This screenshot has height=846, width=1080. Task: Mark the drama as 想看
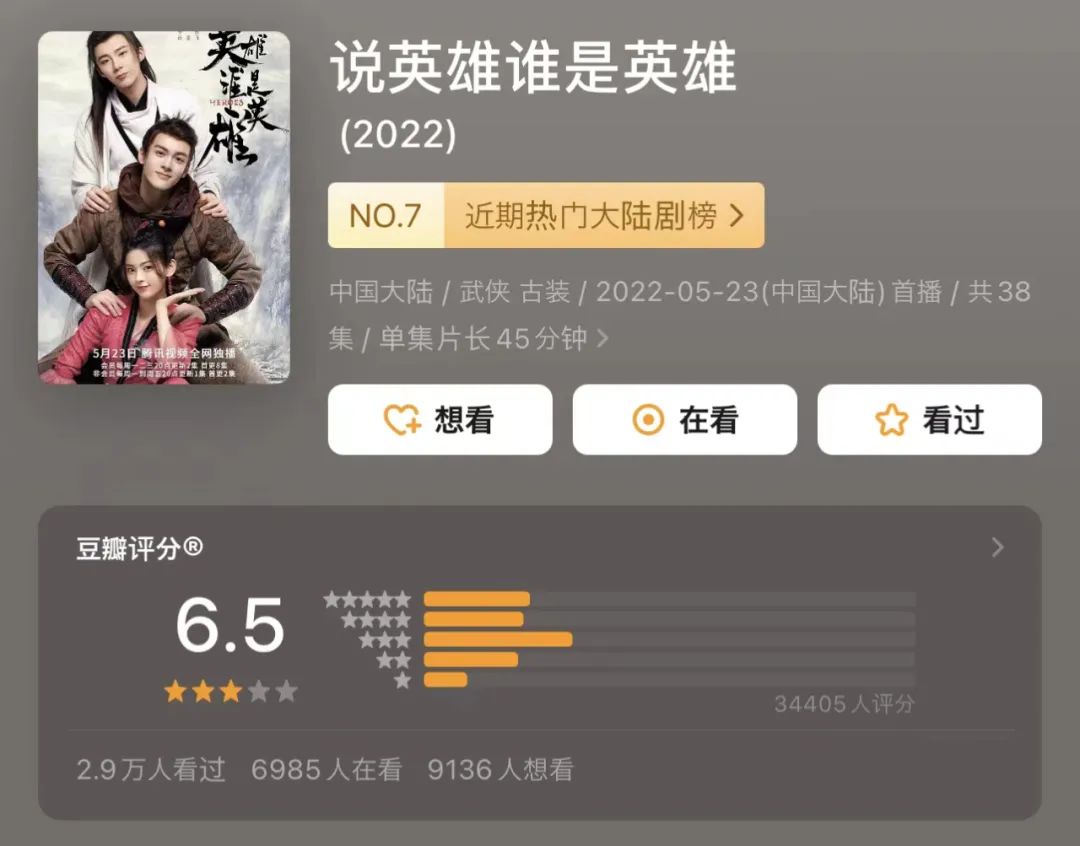[x=440, y=420]
